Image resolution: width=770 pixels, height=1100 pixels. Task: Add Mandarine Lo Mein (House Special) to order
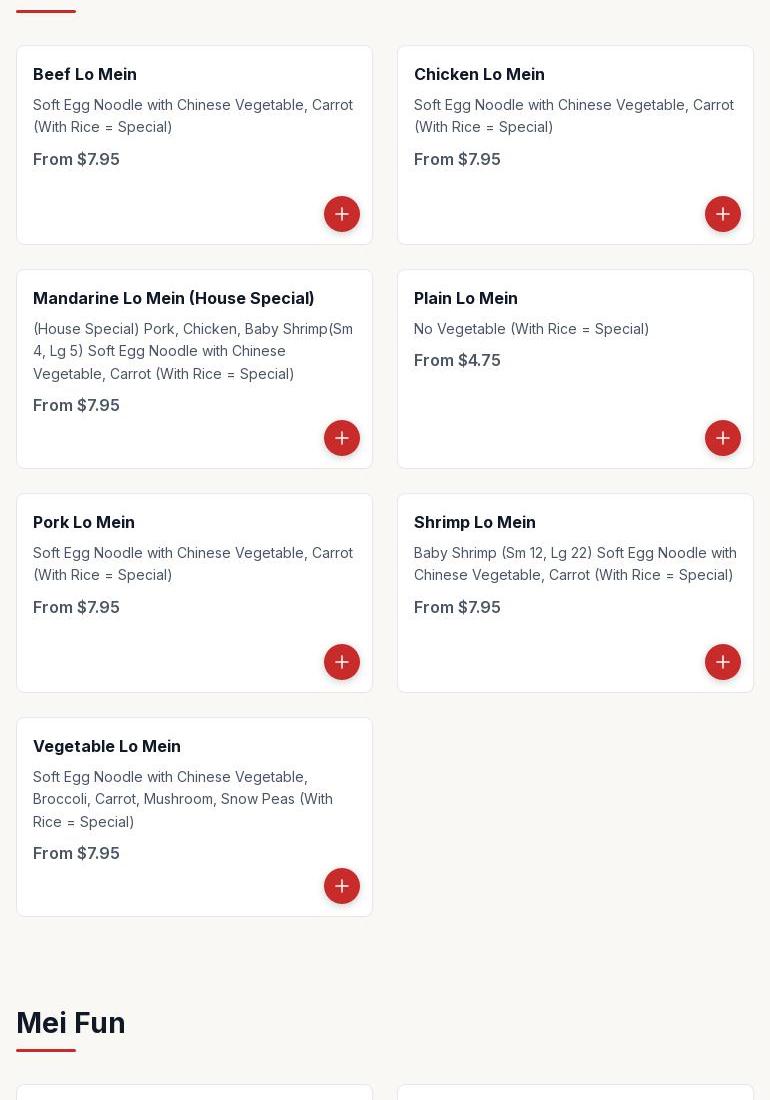pyautogui.click(x=342, y=438)
